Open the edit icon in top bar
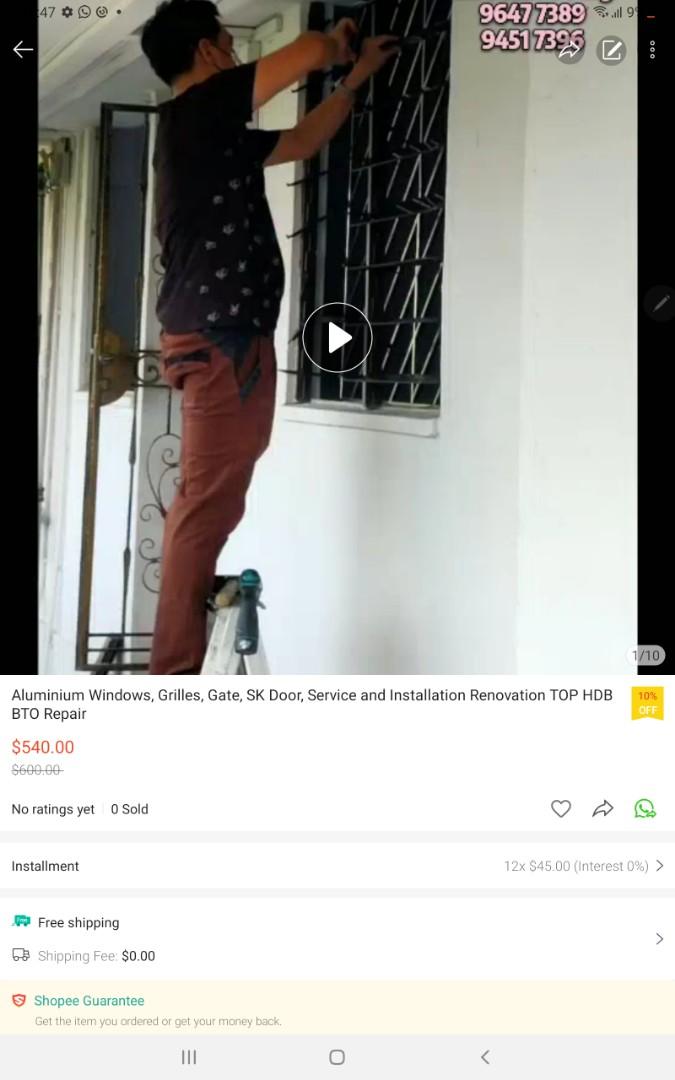The height and width of the screenshot is (1080, 675). 611,49
